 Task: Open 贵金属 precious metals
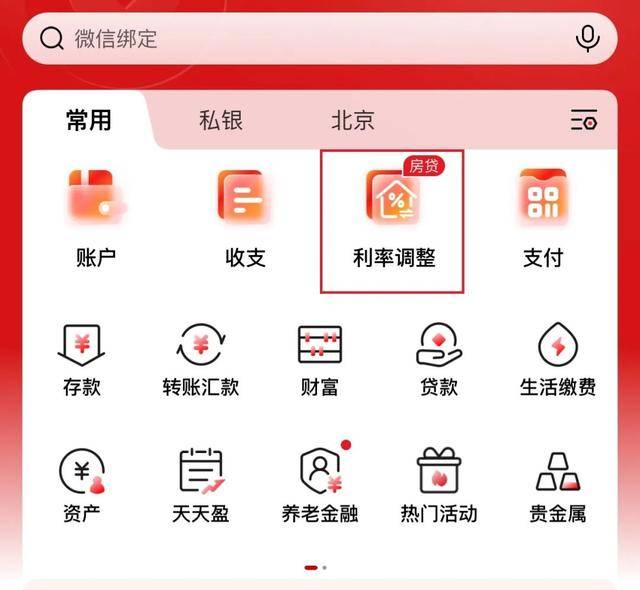click(x=557, y=487)
